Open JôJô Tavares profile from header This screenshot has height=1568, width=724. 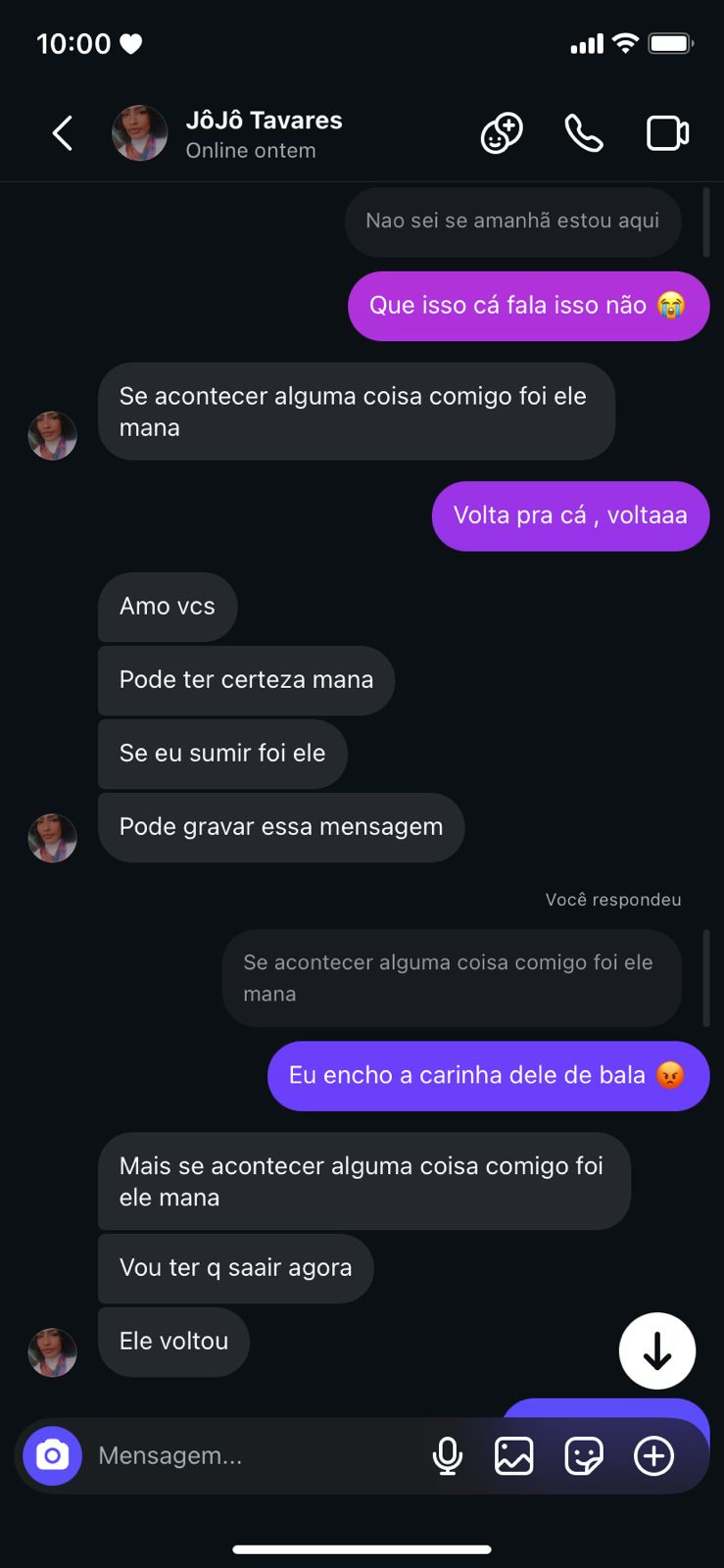coord(264,133)
